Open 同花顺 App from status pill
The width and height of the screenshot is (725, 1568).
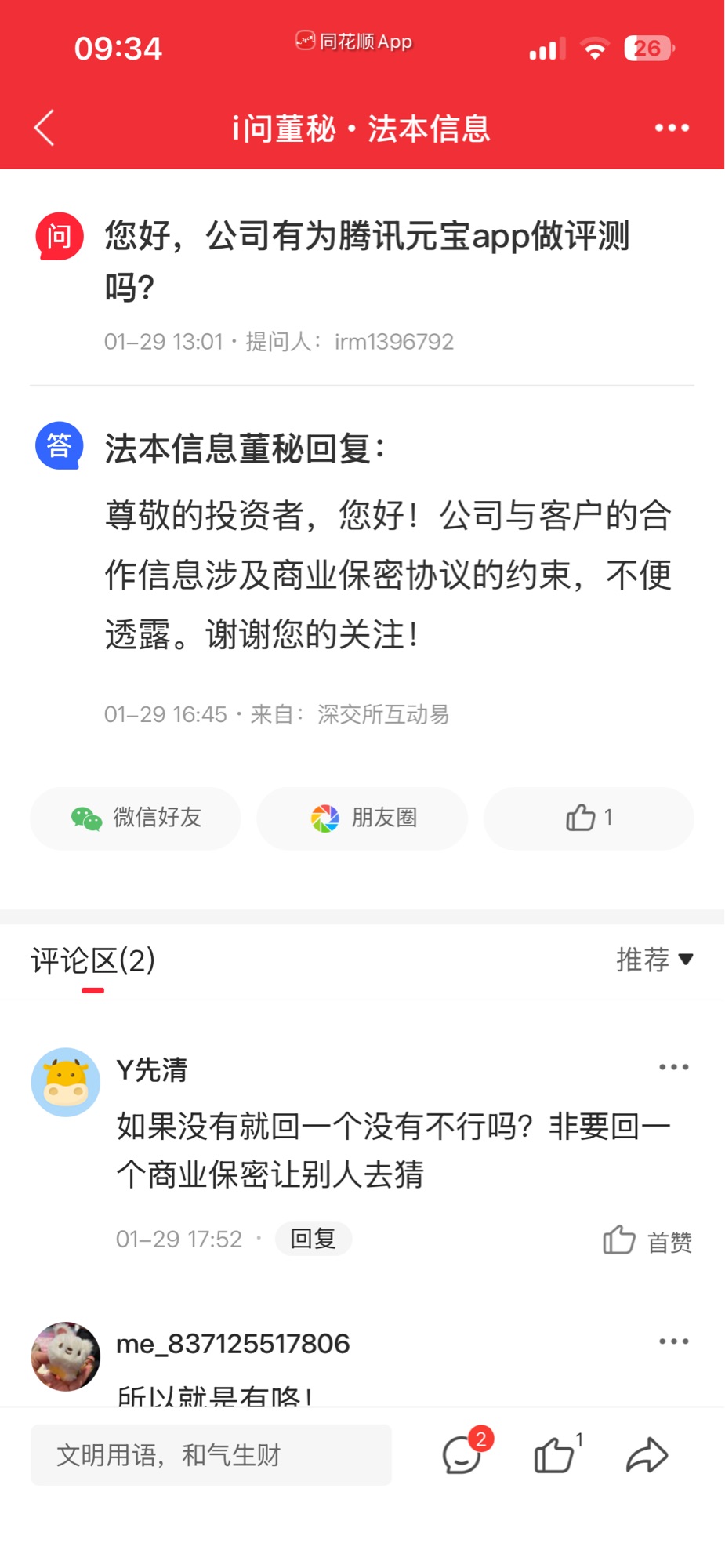354,41
